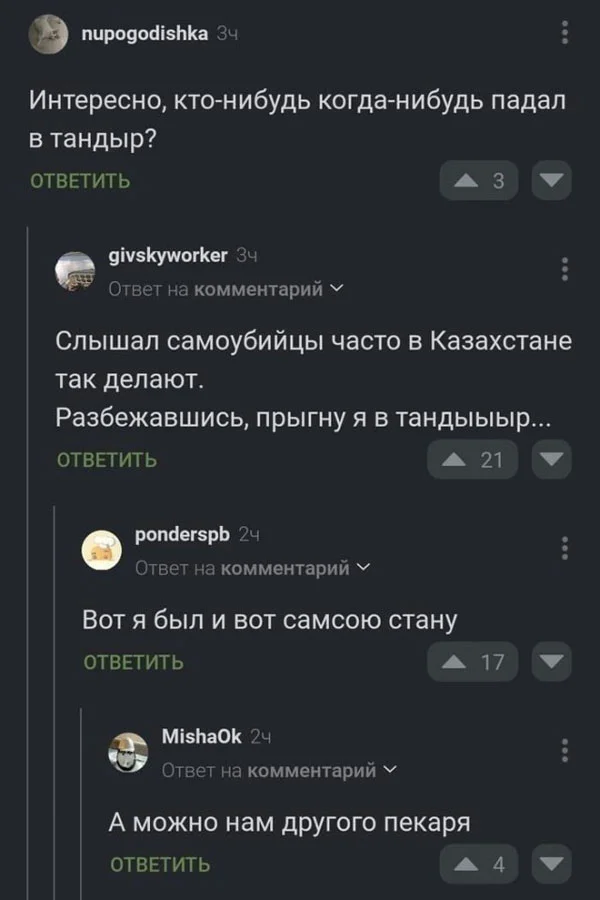600x900 pixels.
Task: Reply to ponderspb's comment
Action: coord(133,661)
